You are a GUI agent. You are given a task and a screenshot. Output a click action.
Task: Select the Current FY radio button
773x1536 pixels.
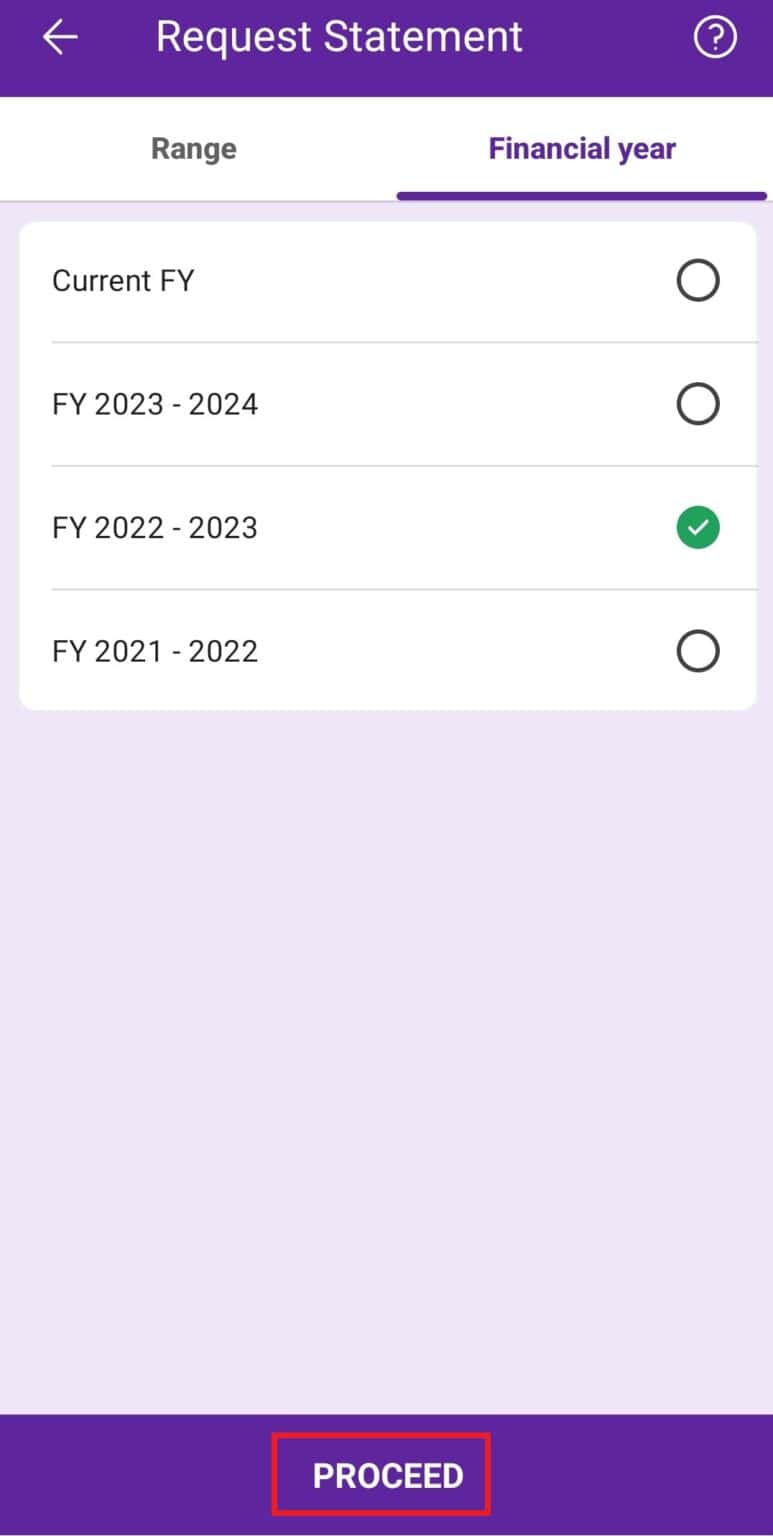click(x=697, y=281)
